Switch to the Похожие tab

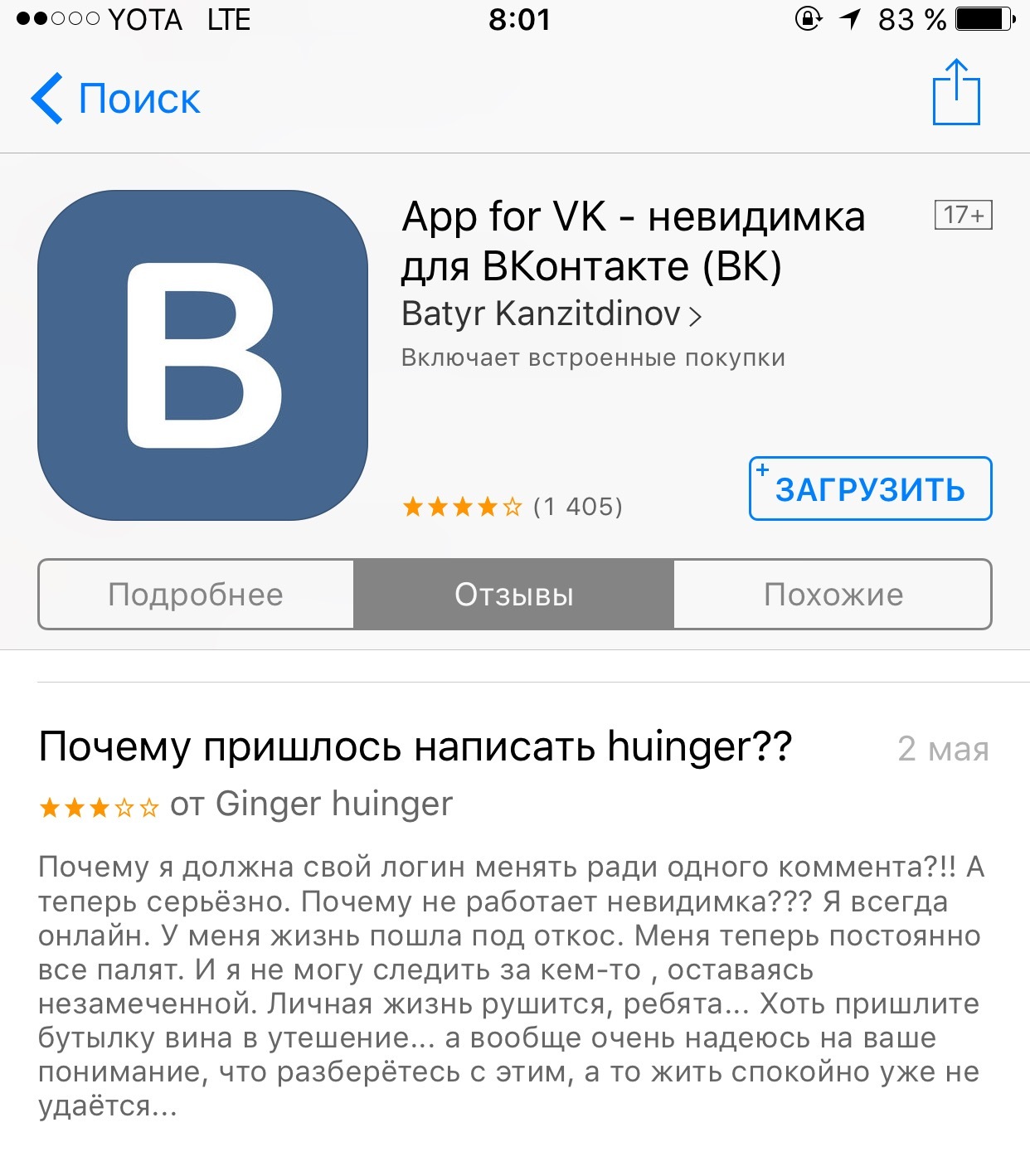click(x=833, y=595)
